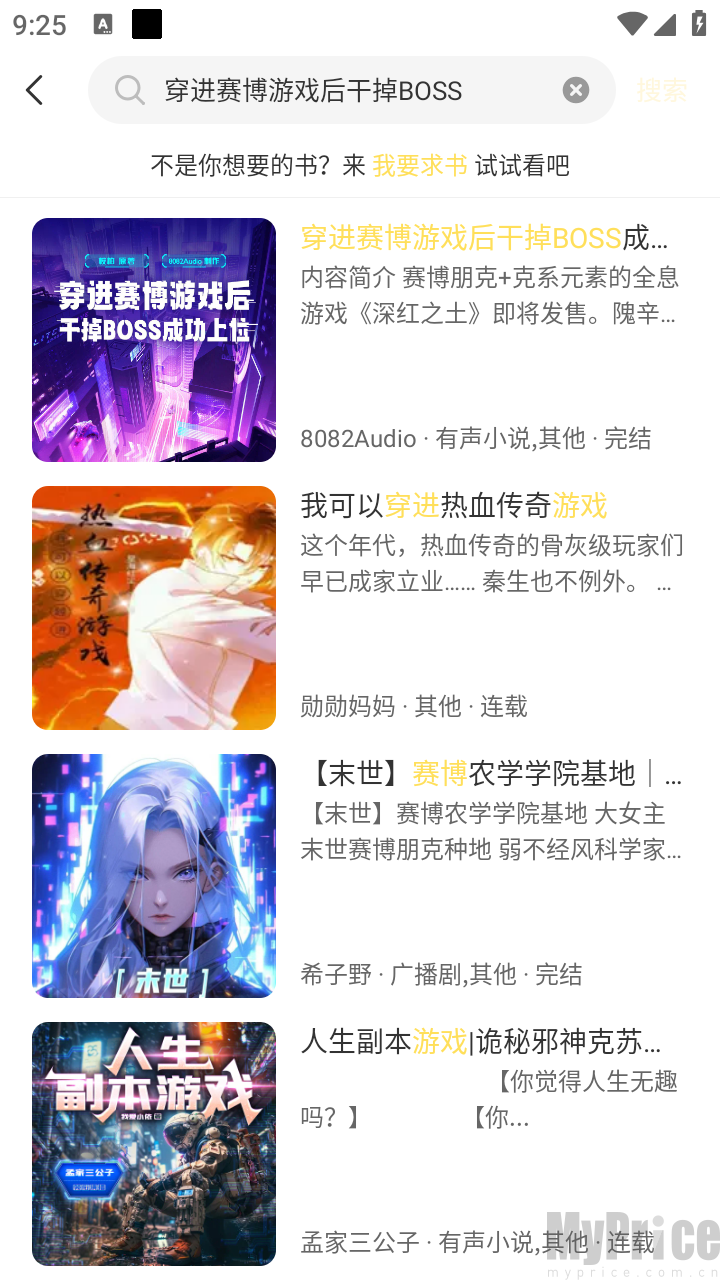Tap the 热血传奇游戏 cover art
The width and height of the screenshot is (720, 1280).
[153, 607]
